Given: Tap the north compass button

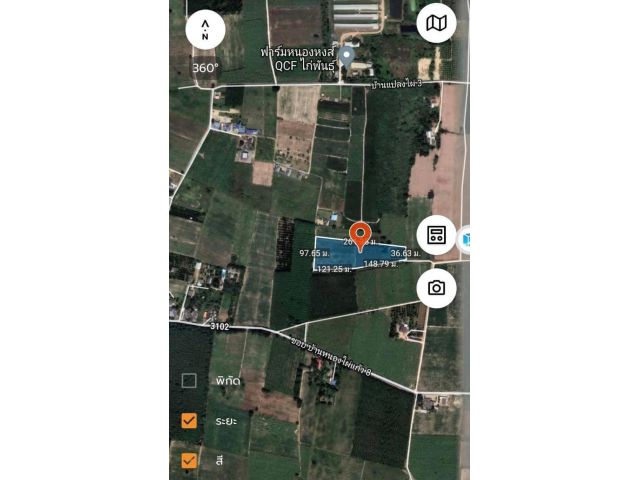Looking at the screenshot, I should pos(205,29).
